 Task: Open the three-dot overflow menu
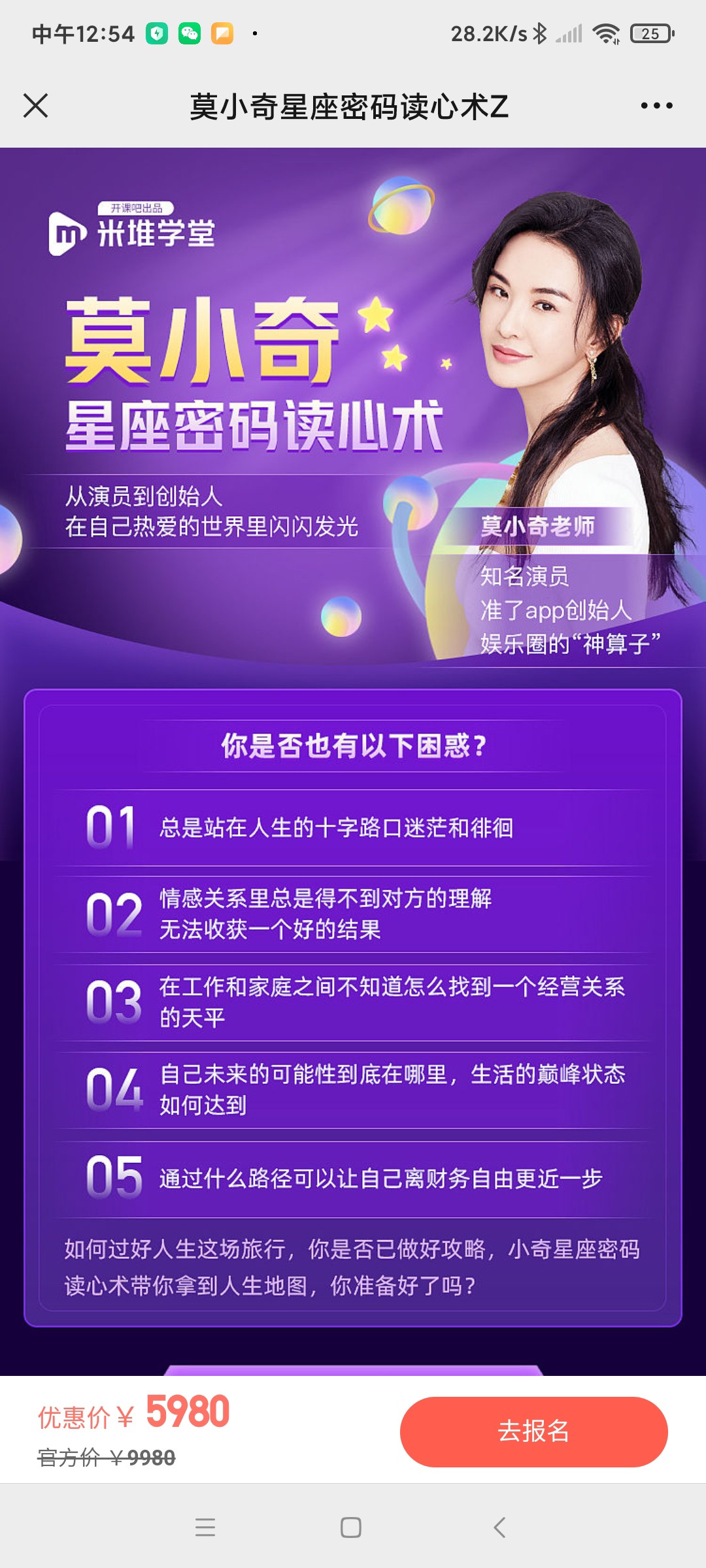[x=656, y=106]
